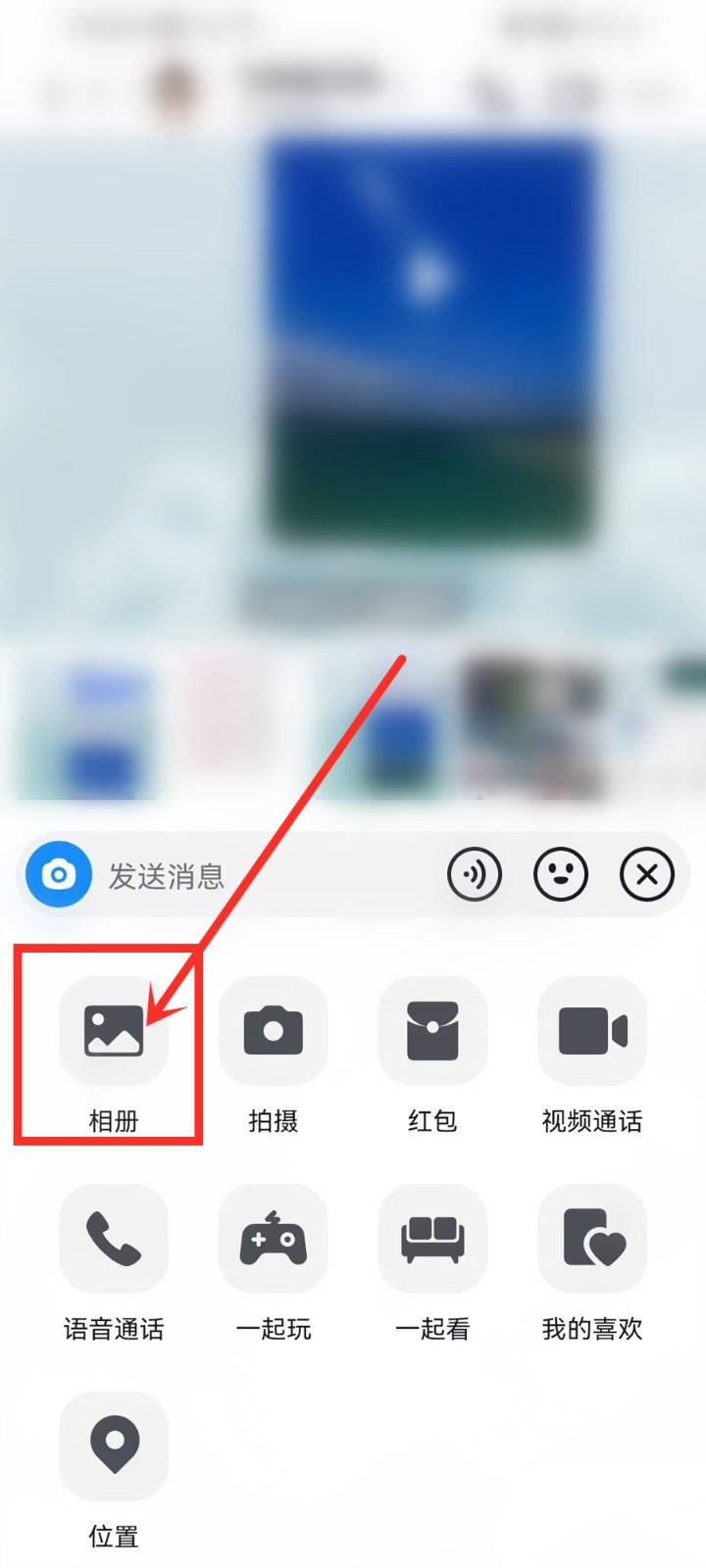Open the camera icon beside message field
The height and width of the screenshot is (1568, 706).
click(59, 874)
